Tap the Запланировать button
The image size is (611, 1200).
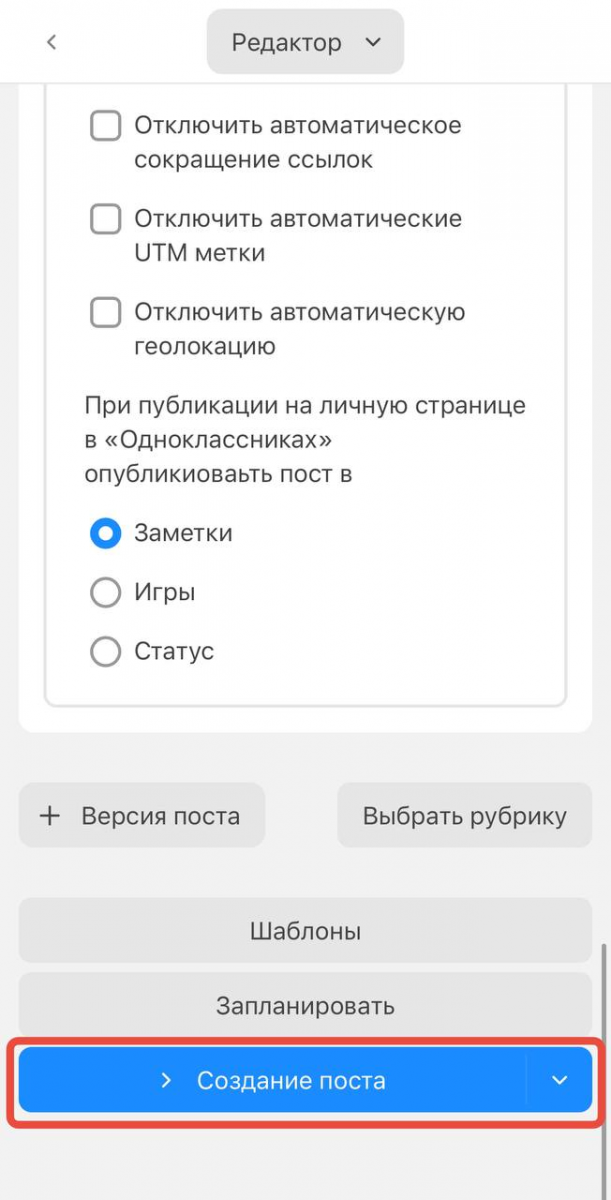pos(305,1005)
